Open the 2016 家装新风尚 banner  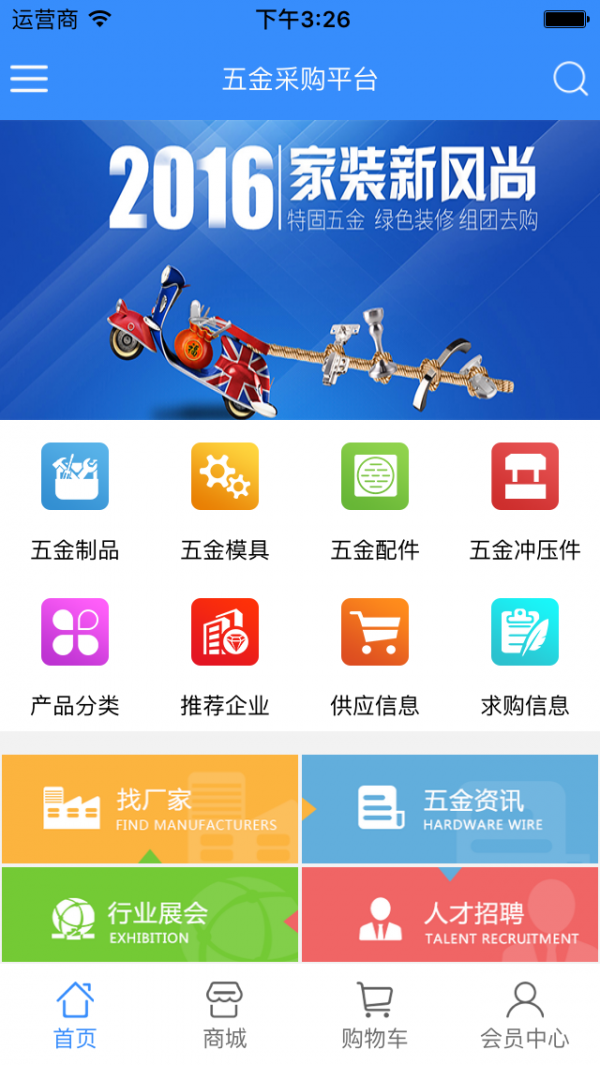pyautogui.click(x=300, y=270)
